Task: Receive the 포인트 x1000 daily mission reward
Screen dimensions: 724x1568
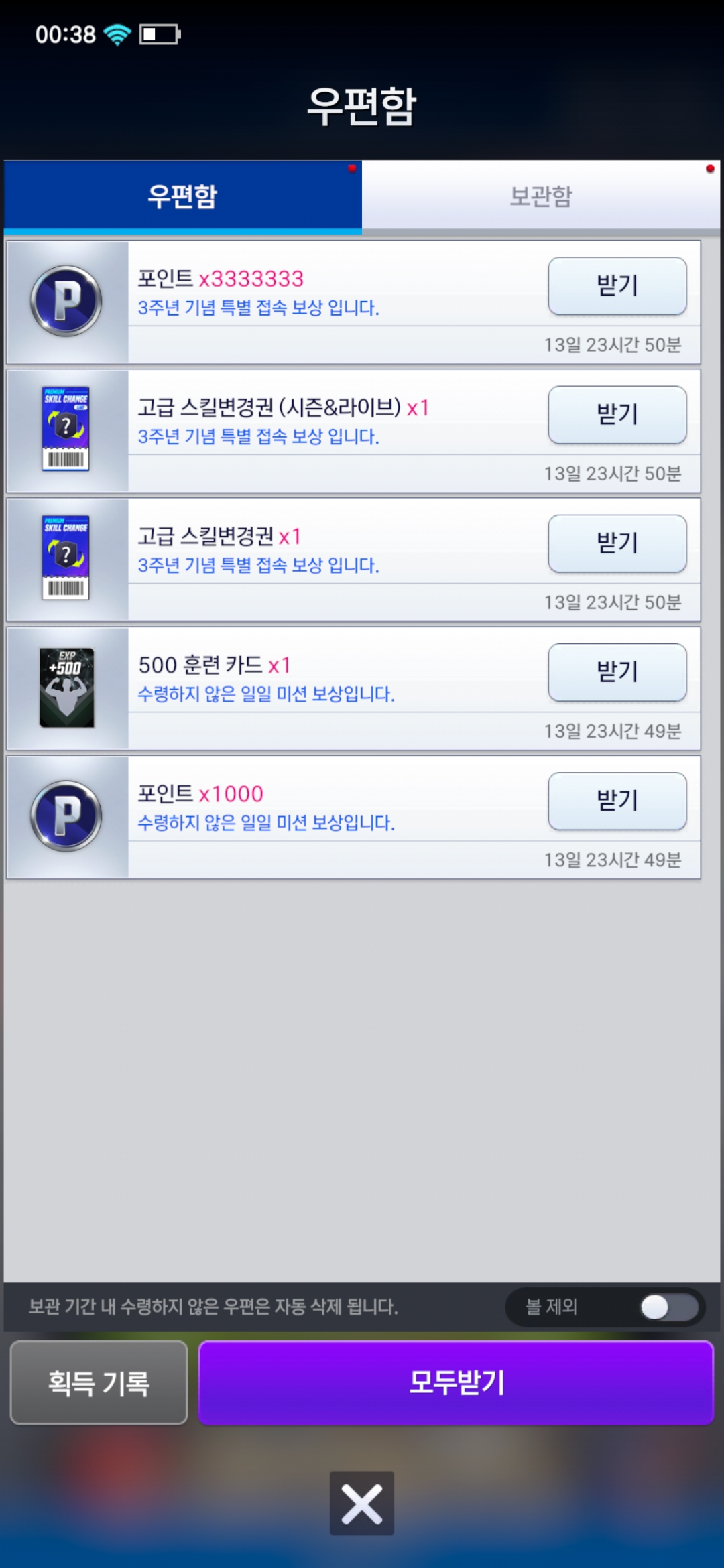Action: click(x=617, y=801)
